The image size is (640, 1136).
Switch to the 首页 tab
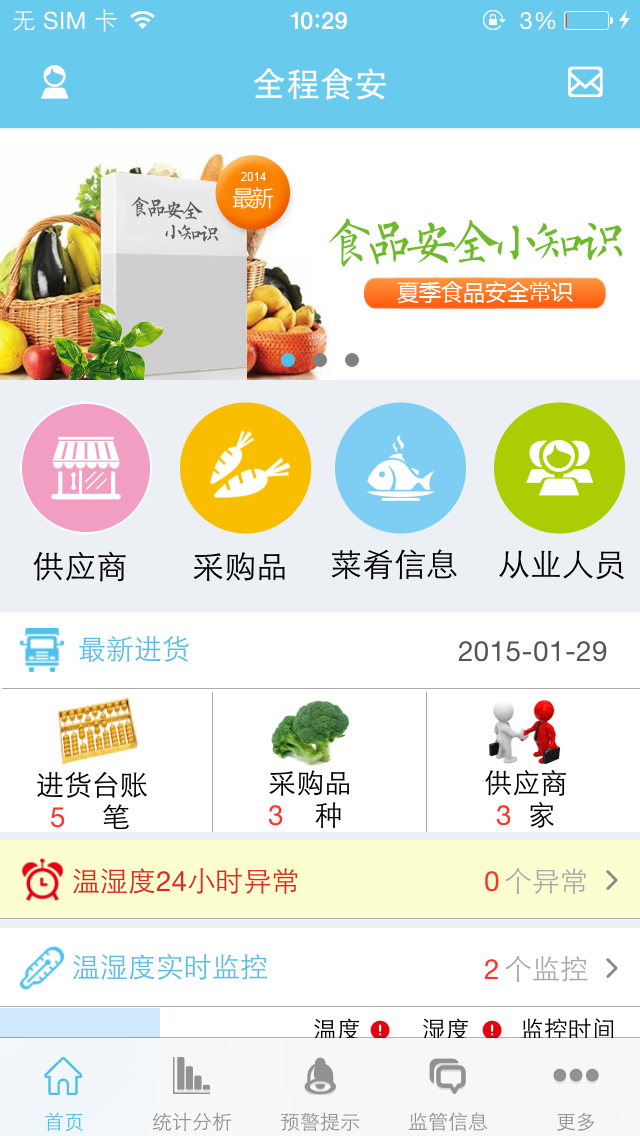[x=63, y=1092]
